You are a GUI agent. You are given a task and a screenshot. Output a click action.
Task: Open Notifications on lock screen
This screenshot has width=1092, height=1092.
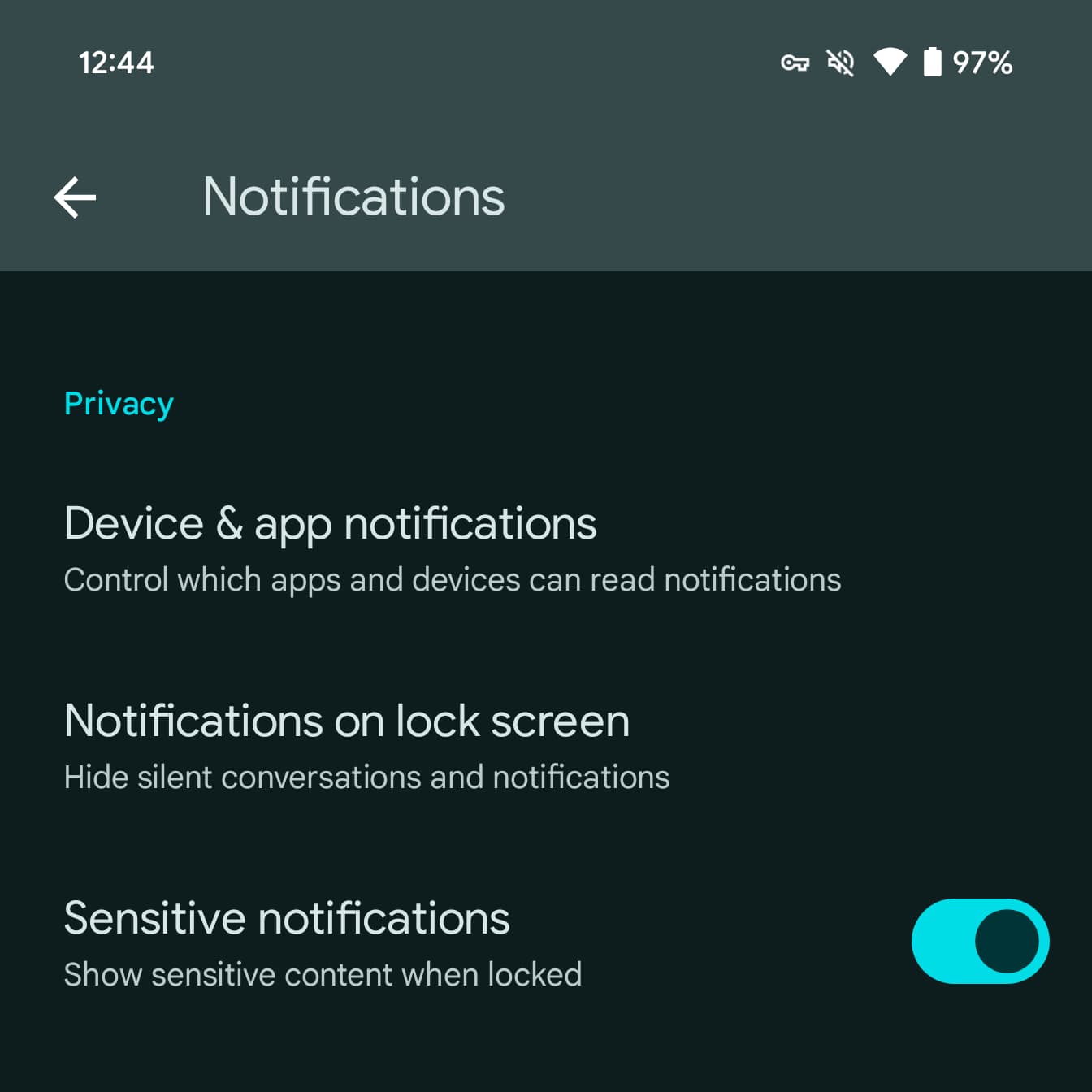[367, 746]
